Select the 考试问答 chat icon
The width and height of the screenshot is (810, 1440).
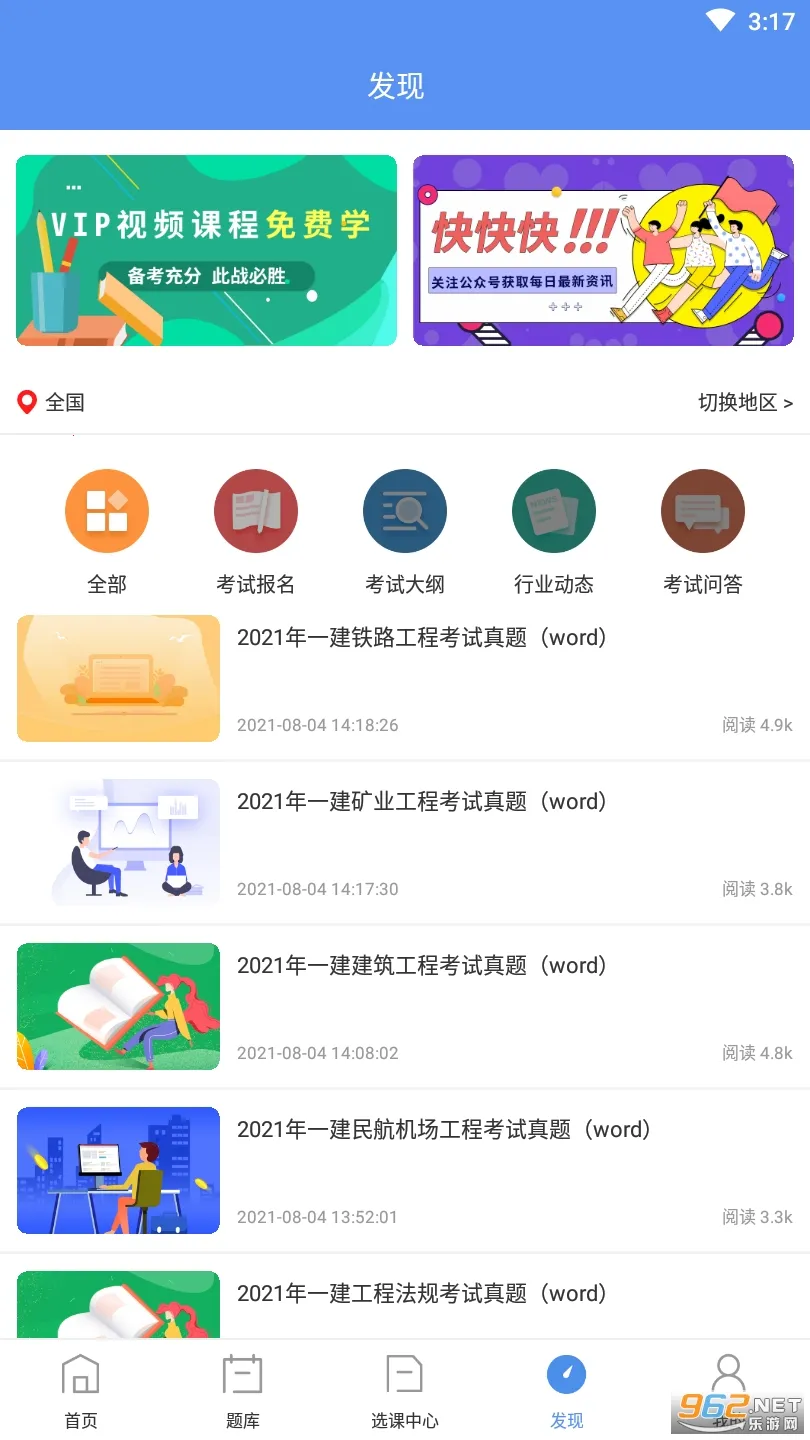(x=702, y=510)
